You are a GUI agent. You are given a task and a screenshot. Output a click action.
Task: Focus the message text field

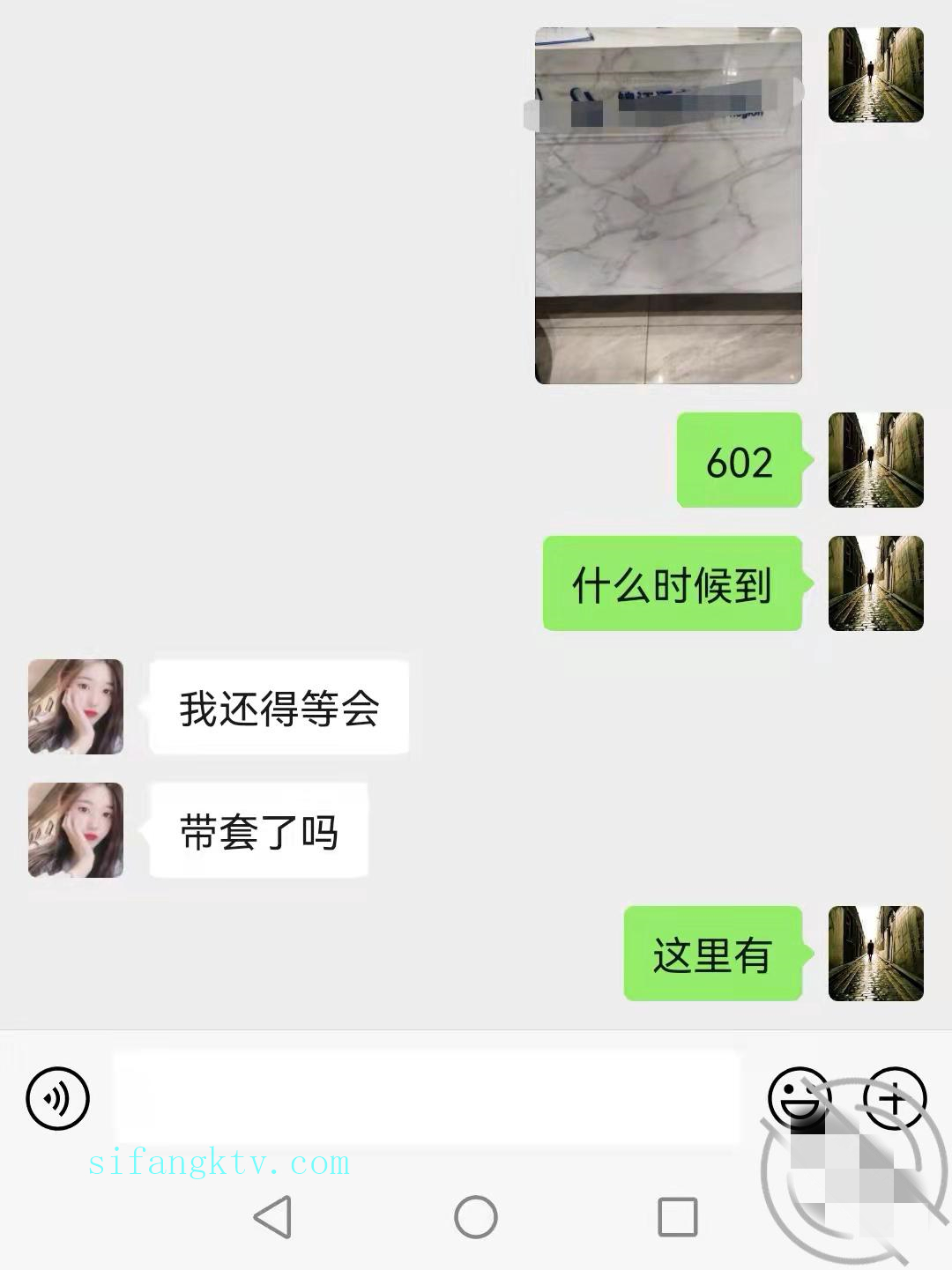coord(426,1097)
